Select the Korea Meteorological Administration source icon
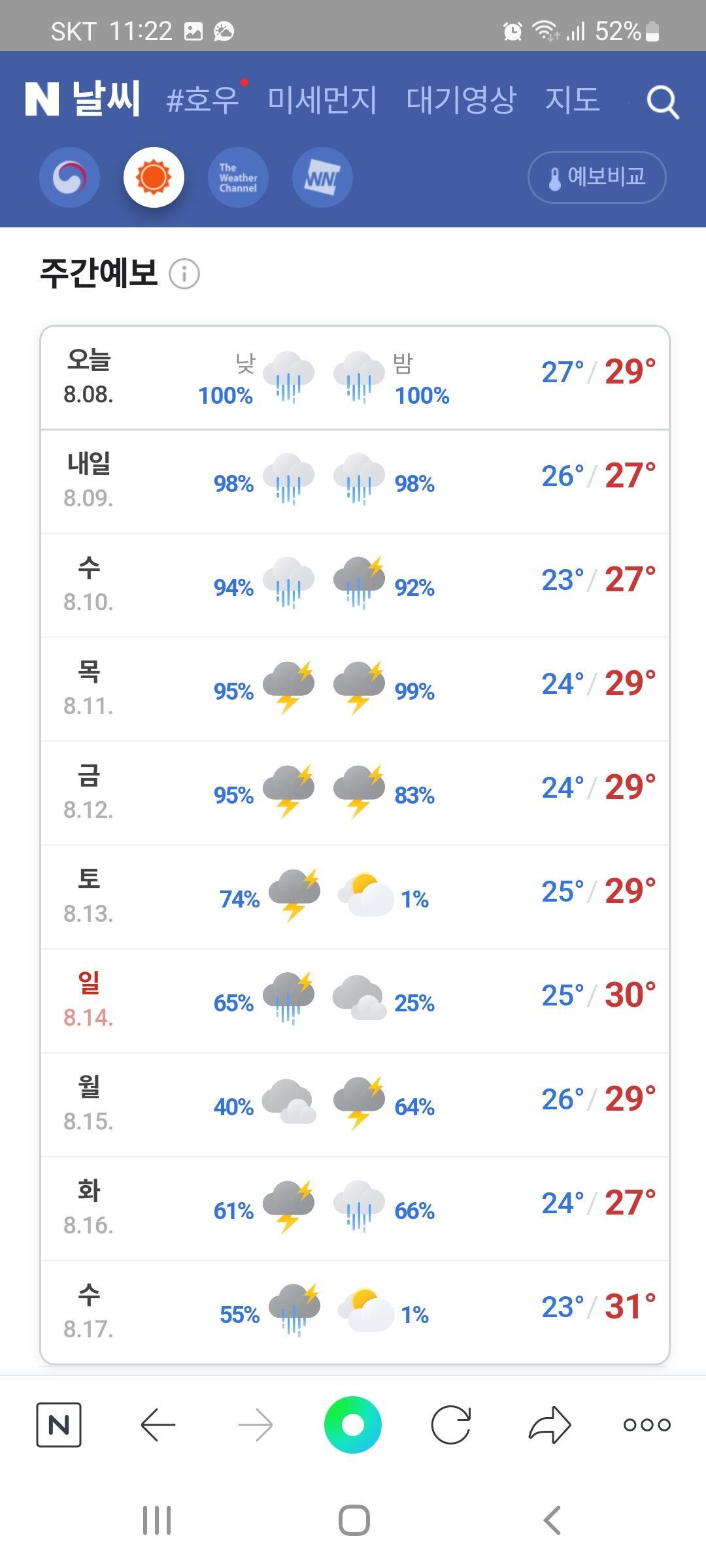Screen dimensions: 706x1568 click(69, 177)
